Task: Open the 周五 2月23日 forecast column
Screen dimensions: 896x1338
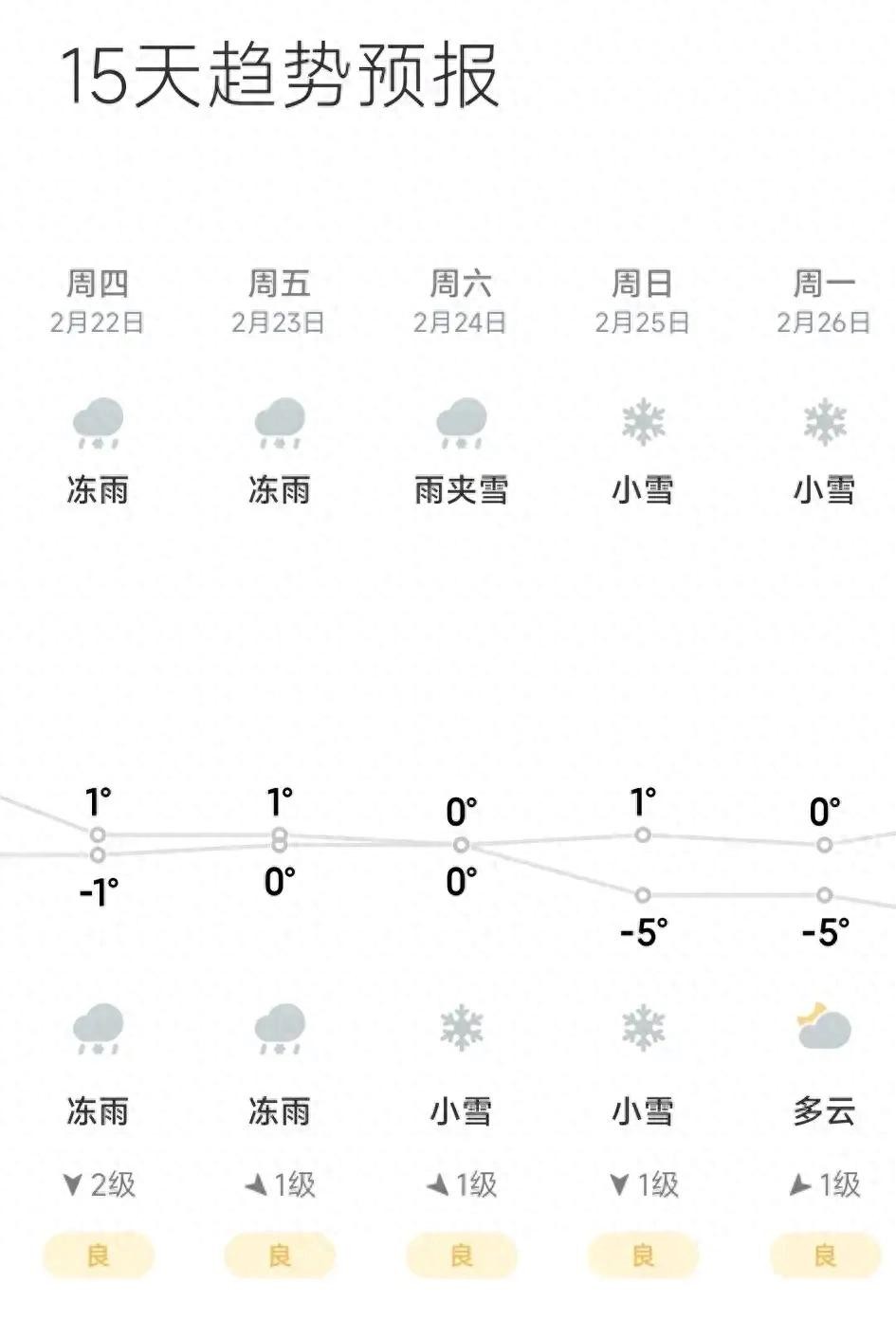Action: pos(279,302)
